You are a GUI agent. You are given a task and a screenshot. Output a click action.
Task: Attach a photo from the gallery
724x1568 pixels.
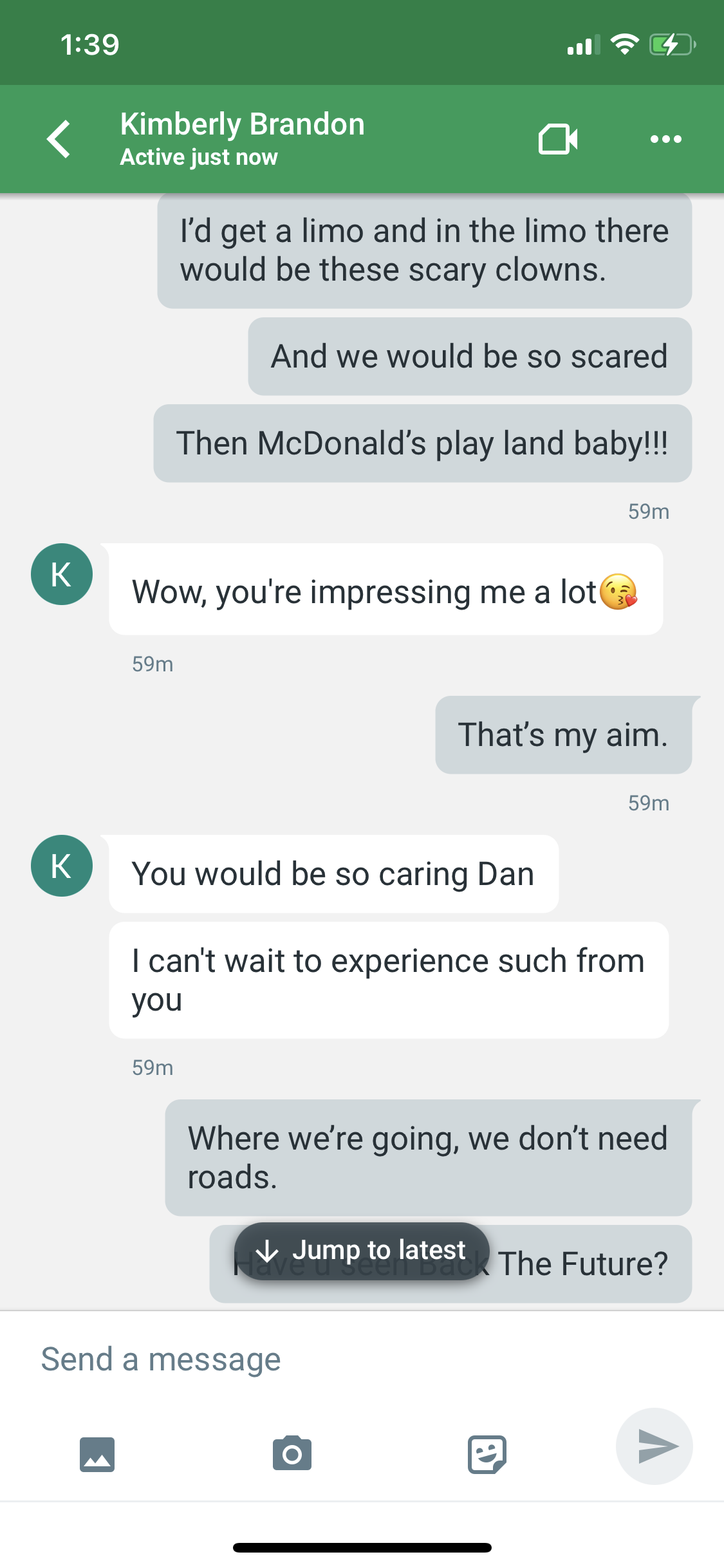(97, 1454)
